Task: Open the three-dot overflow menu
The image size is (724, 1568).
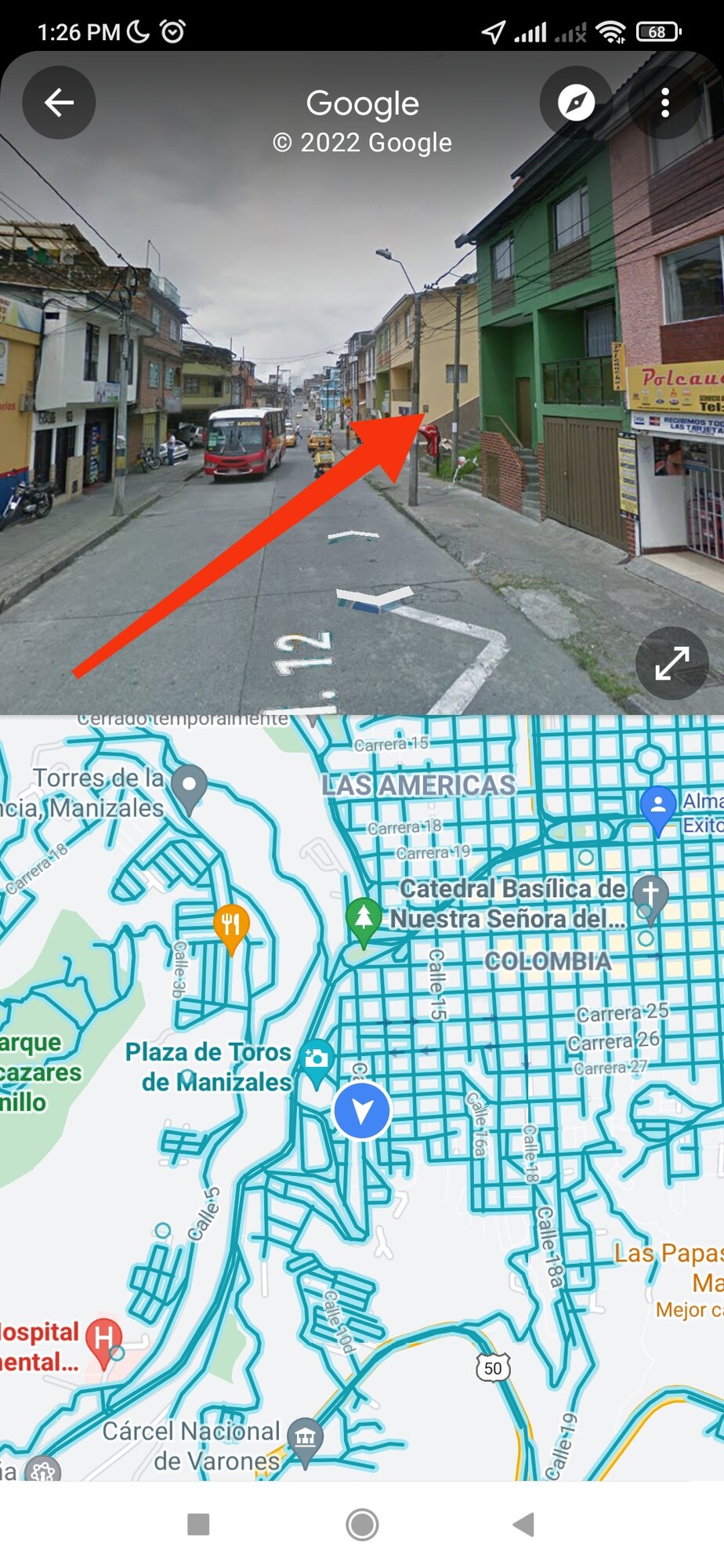Action: tap(664, 103)
